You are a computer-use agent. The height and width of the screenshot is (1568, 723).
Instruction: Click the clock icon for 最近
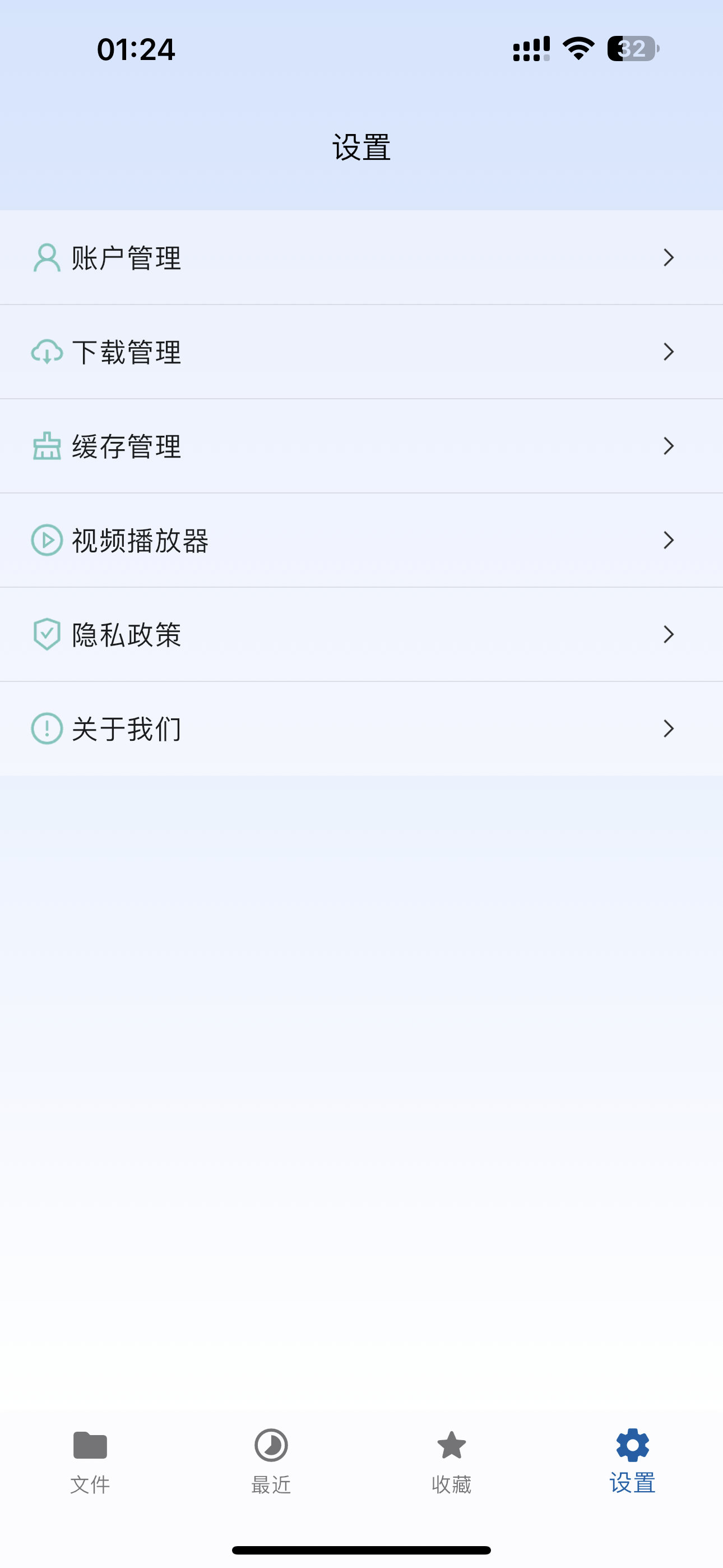point(270,1445)
